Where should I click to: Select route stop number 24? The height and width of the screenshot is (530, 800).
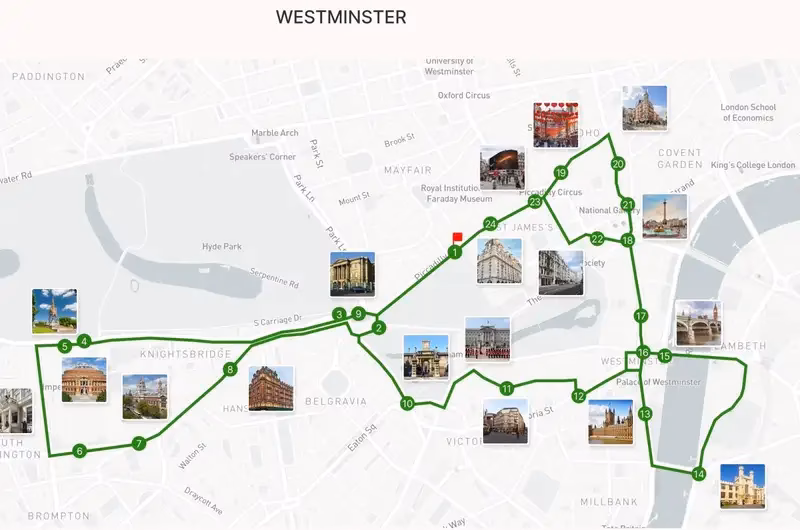[490, 223]
